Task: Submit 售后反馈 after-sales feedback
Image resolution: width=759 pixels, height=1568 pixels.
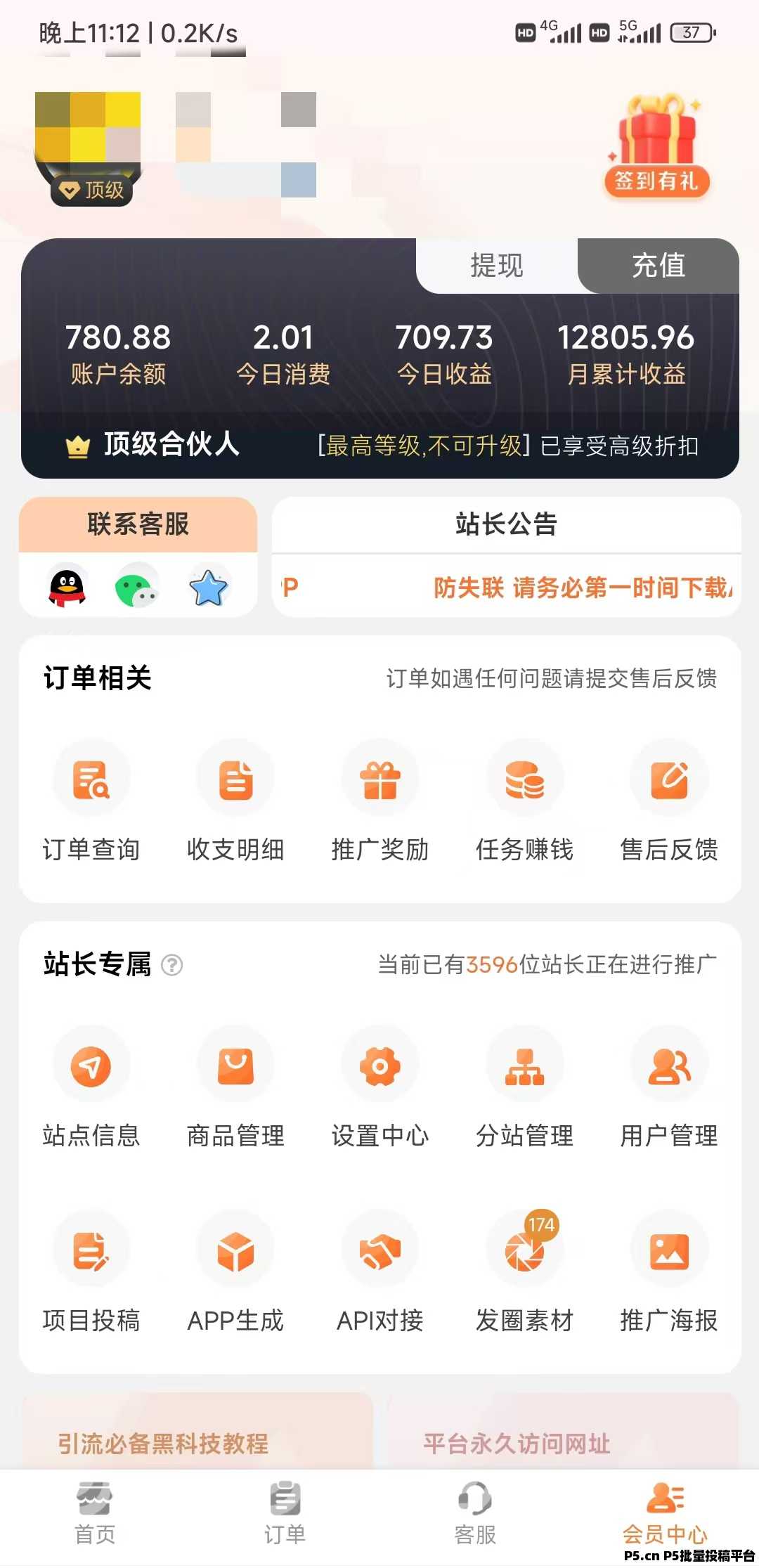Action: pos(669,801)
